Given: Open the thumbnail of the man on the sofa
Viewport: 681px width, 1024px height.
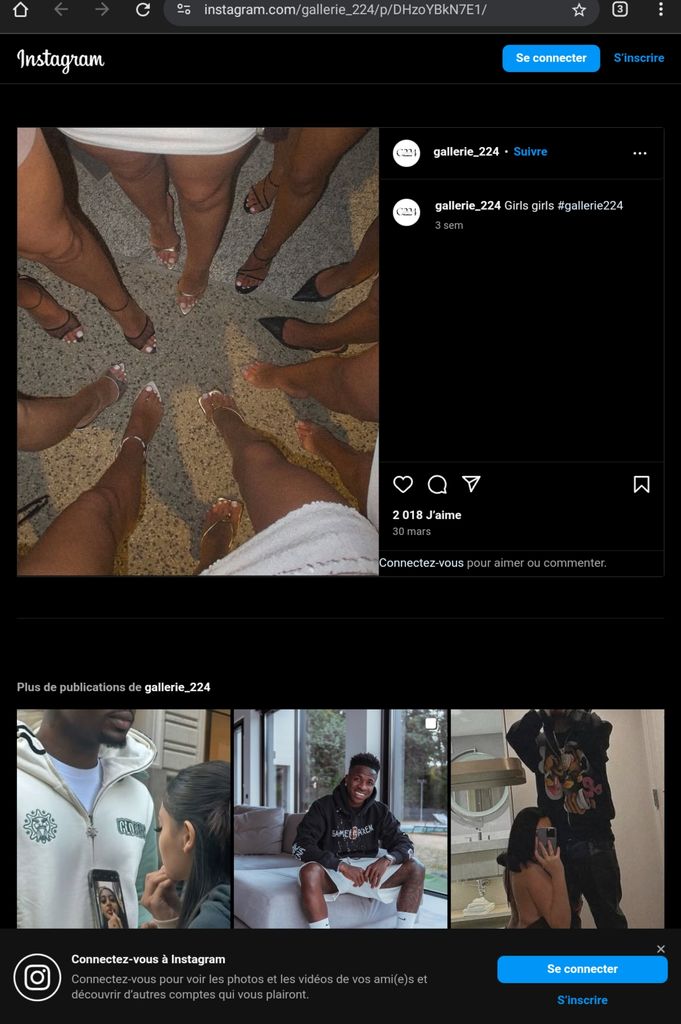Looking at the screenshot, I should click(340, 818).
